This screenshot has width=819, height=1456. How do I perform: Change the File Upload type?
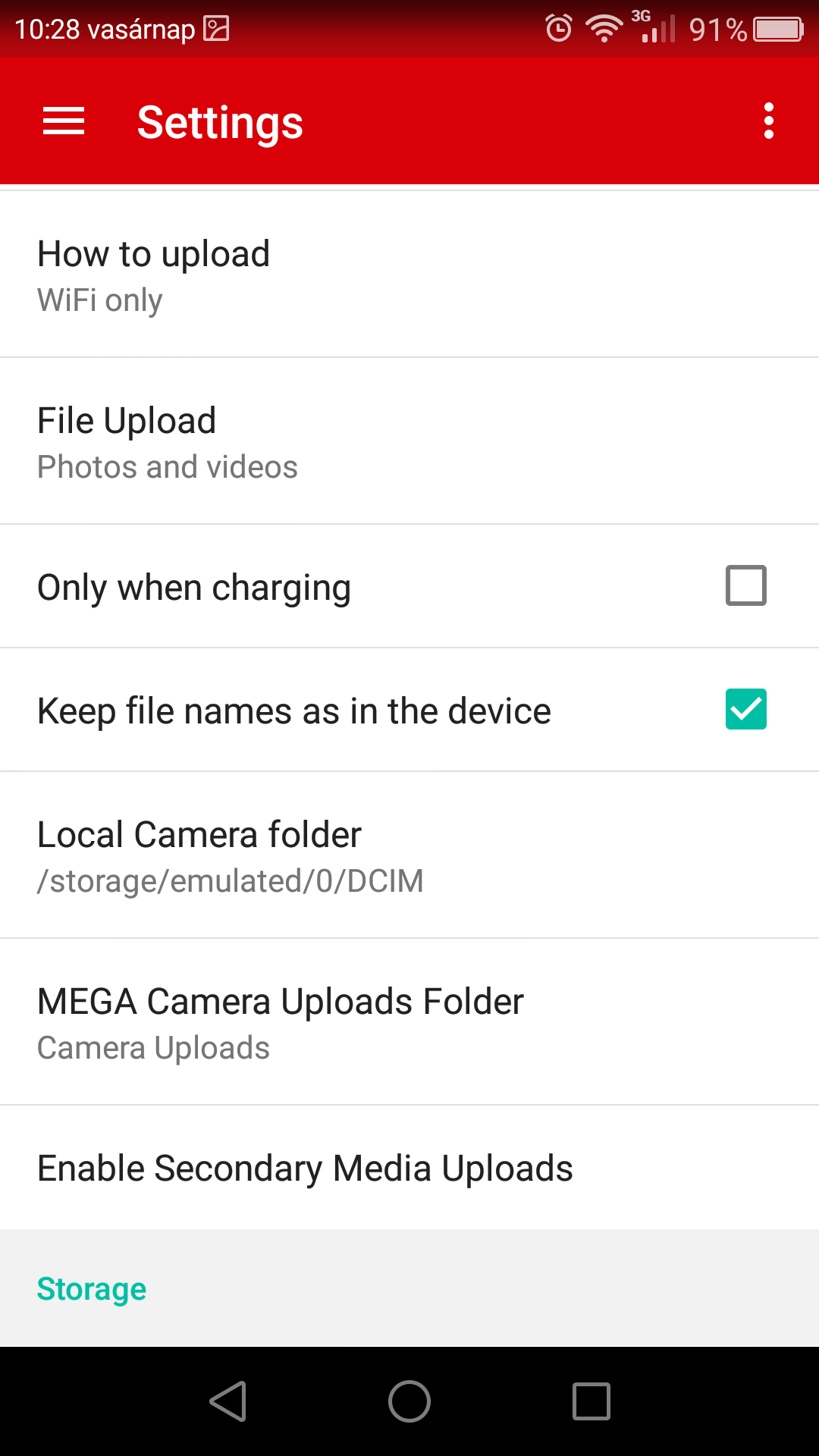(409, 441)
